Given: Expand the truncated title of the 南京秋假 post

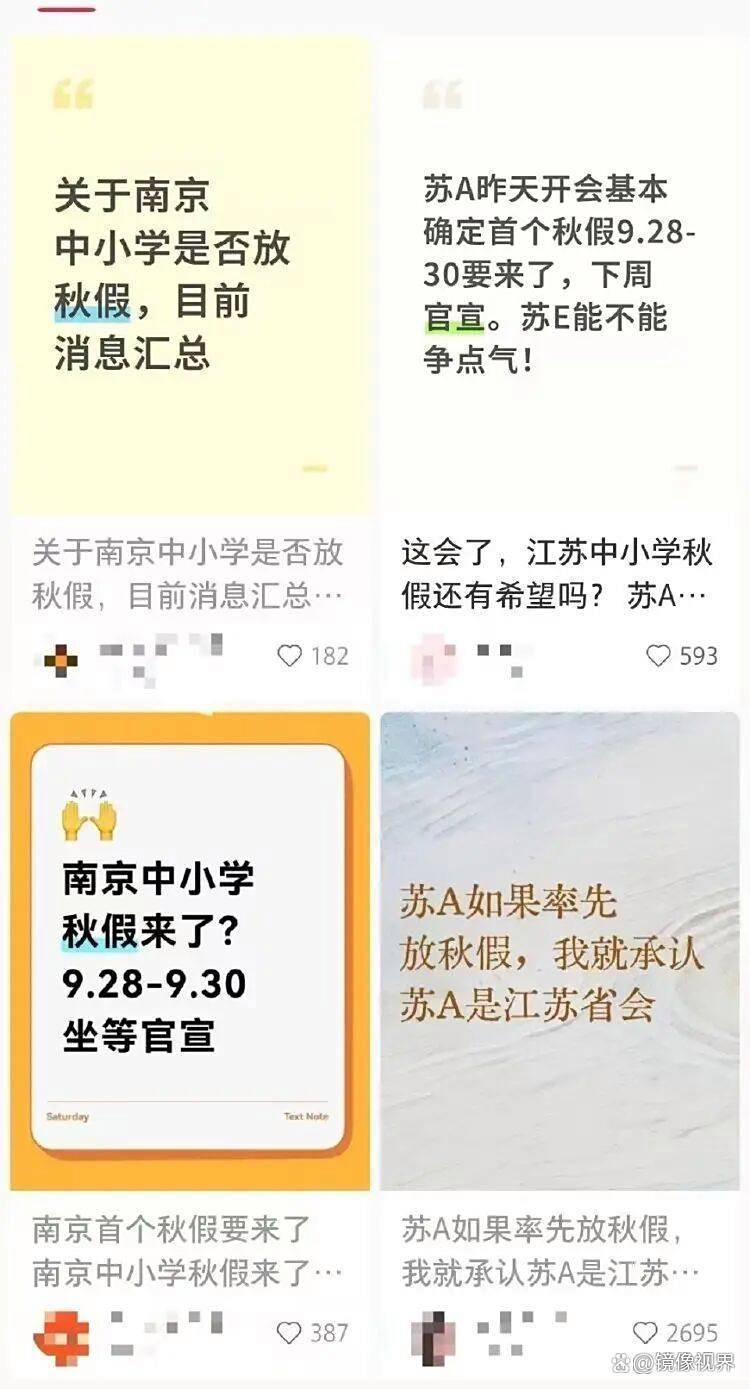Looking at the screenshot, I should click(185, 571).
